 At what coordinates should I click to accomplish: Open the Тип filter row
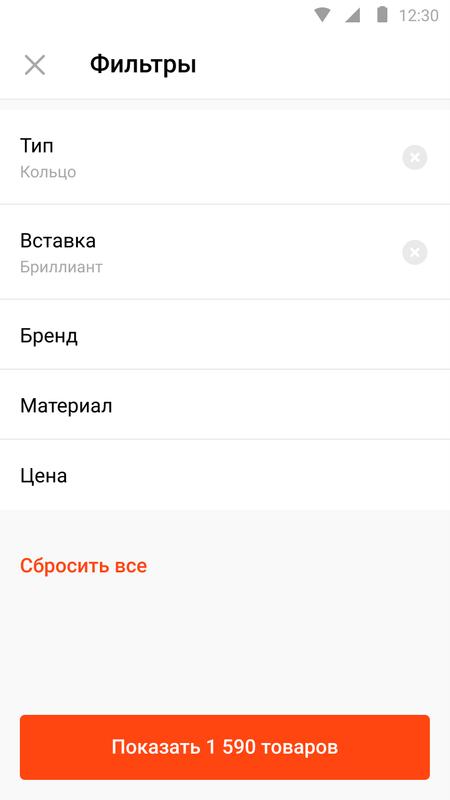225,157
